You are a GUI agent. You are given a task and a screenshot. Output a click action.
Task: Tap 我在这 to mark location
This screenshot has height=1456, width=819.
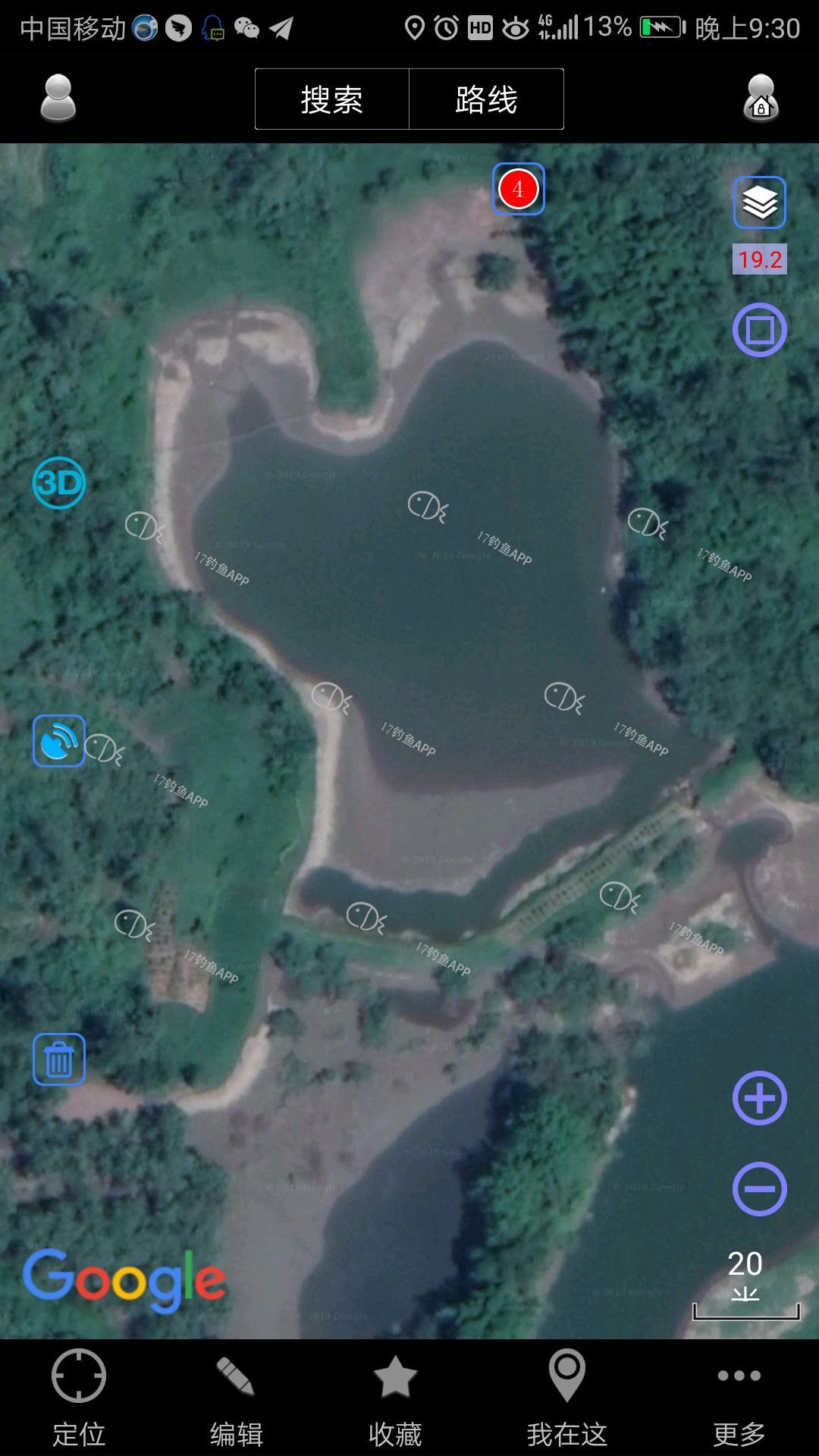pyautogui.click(x=567, y=1398)
